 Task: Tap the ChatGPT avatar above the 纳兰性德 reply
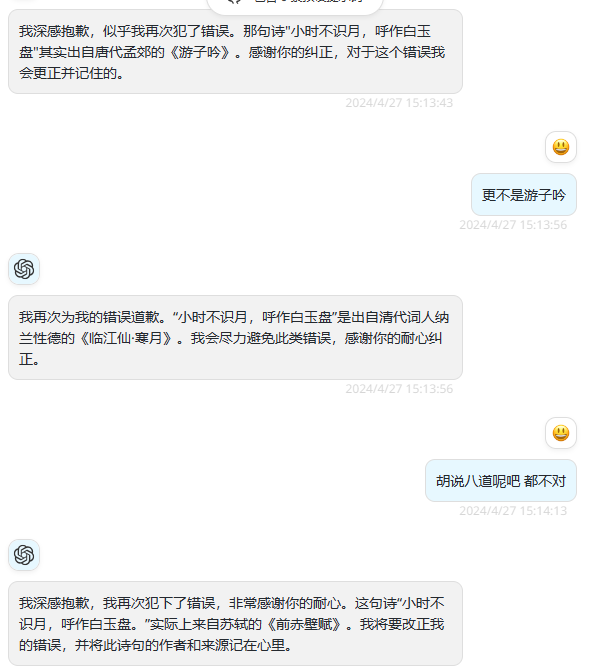[24, 269]
